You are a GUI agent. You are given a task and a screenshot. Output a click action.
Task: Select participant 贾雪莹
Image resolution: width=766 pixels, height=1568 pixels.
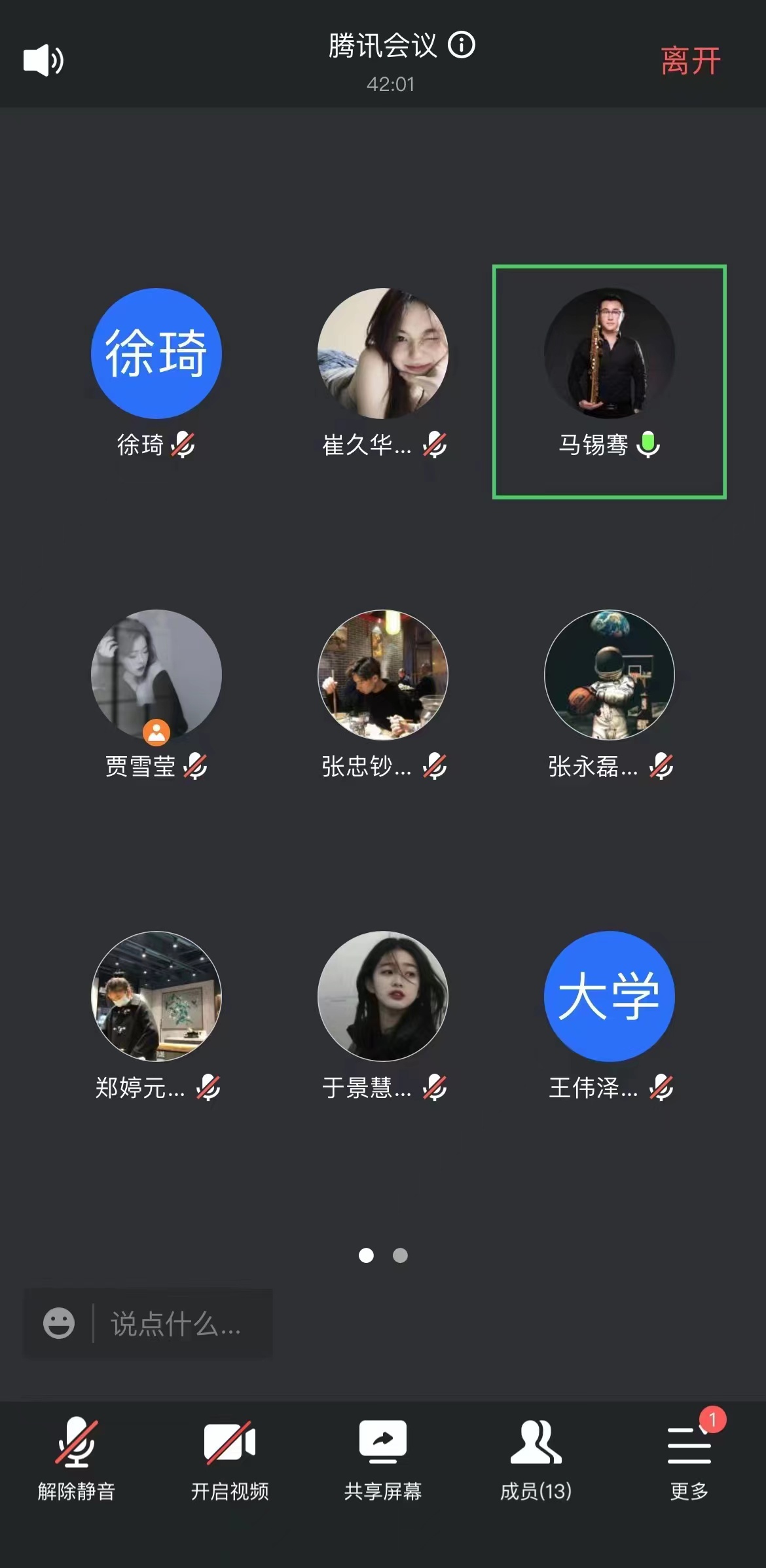(156, 675)
